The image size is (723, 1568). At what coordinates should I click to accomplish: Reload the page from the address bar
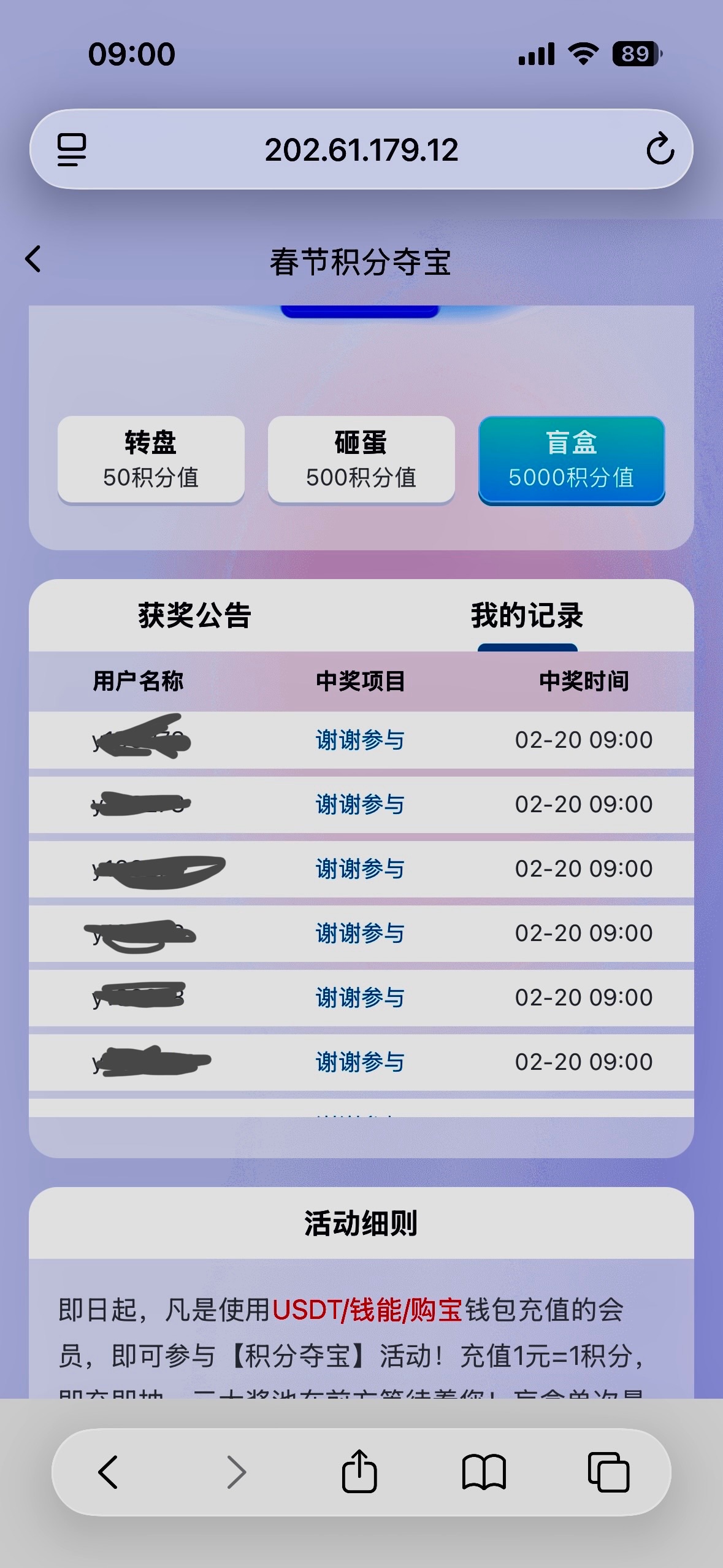tap(660, 149)
